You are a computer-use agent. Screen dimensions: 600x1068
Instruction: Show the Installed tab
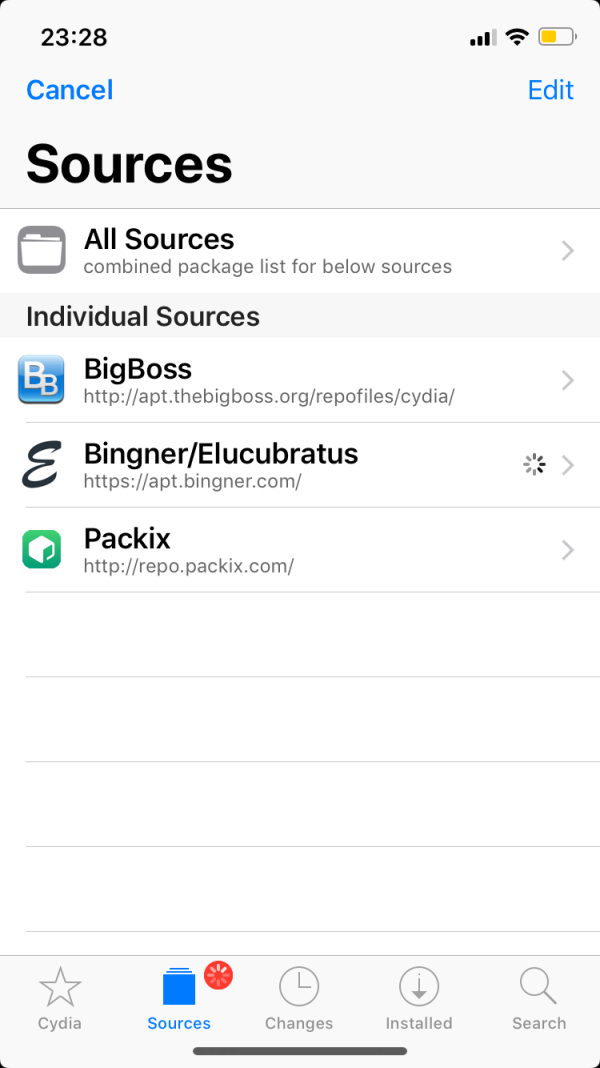pos(419,999)
